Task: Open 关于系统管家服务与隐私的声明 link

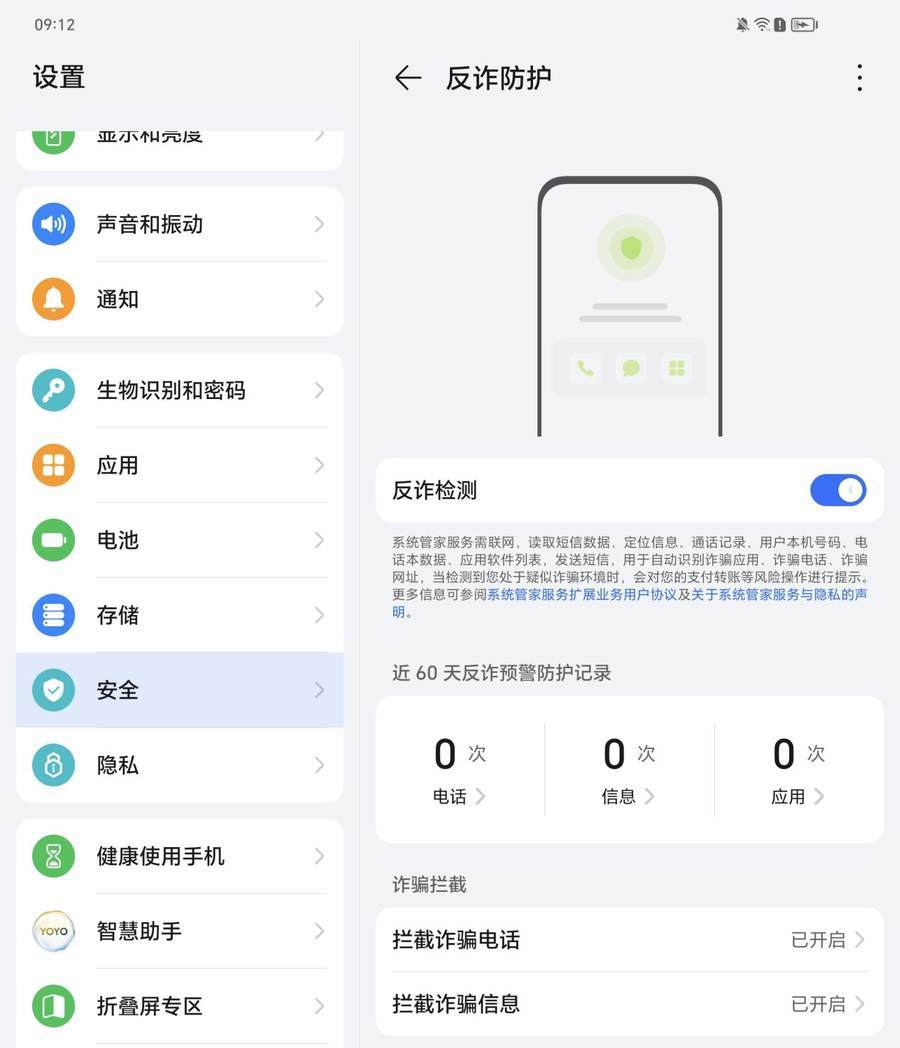Action: (778, 594)
